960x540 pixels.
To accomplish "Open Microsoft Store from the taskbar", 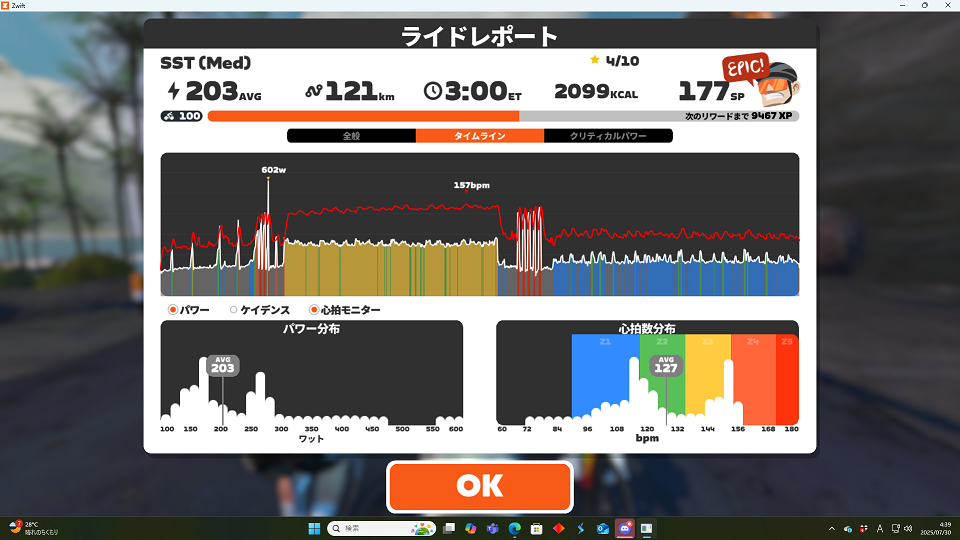I will [536, 528].
